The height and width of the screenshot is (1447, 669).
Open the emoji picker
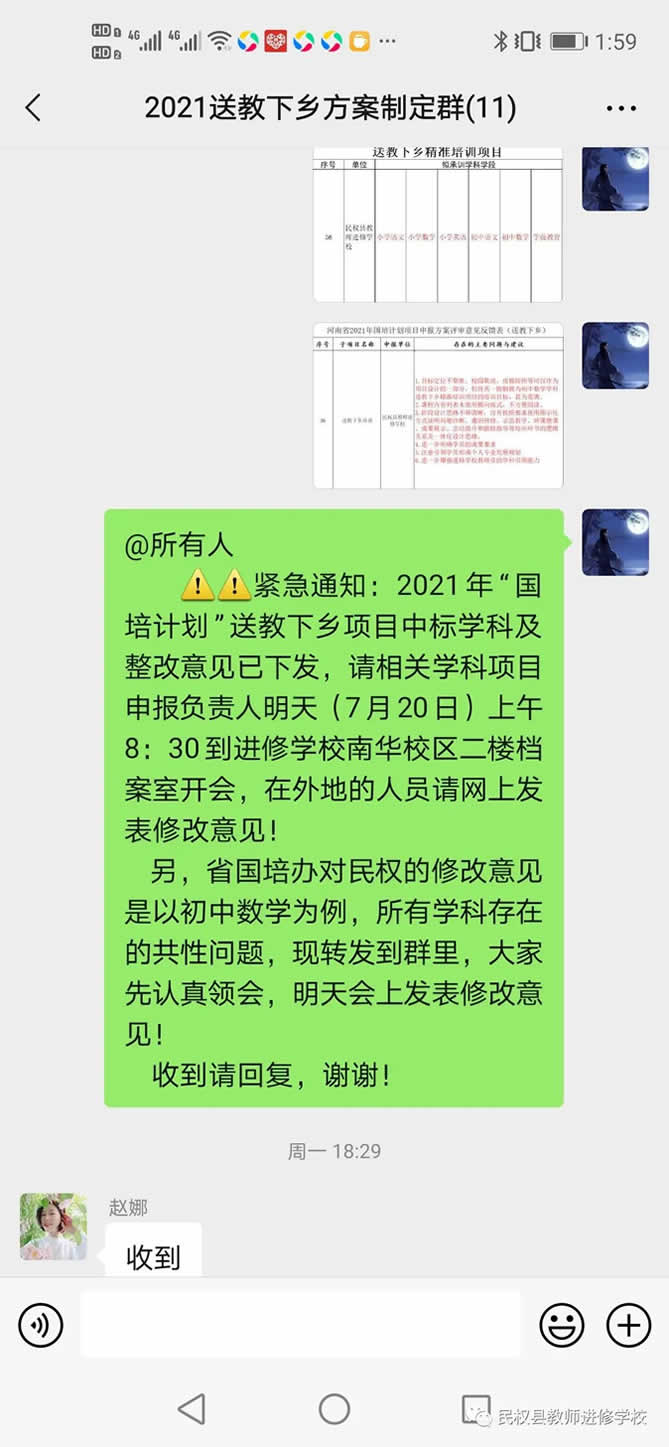[562, 1325]
